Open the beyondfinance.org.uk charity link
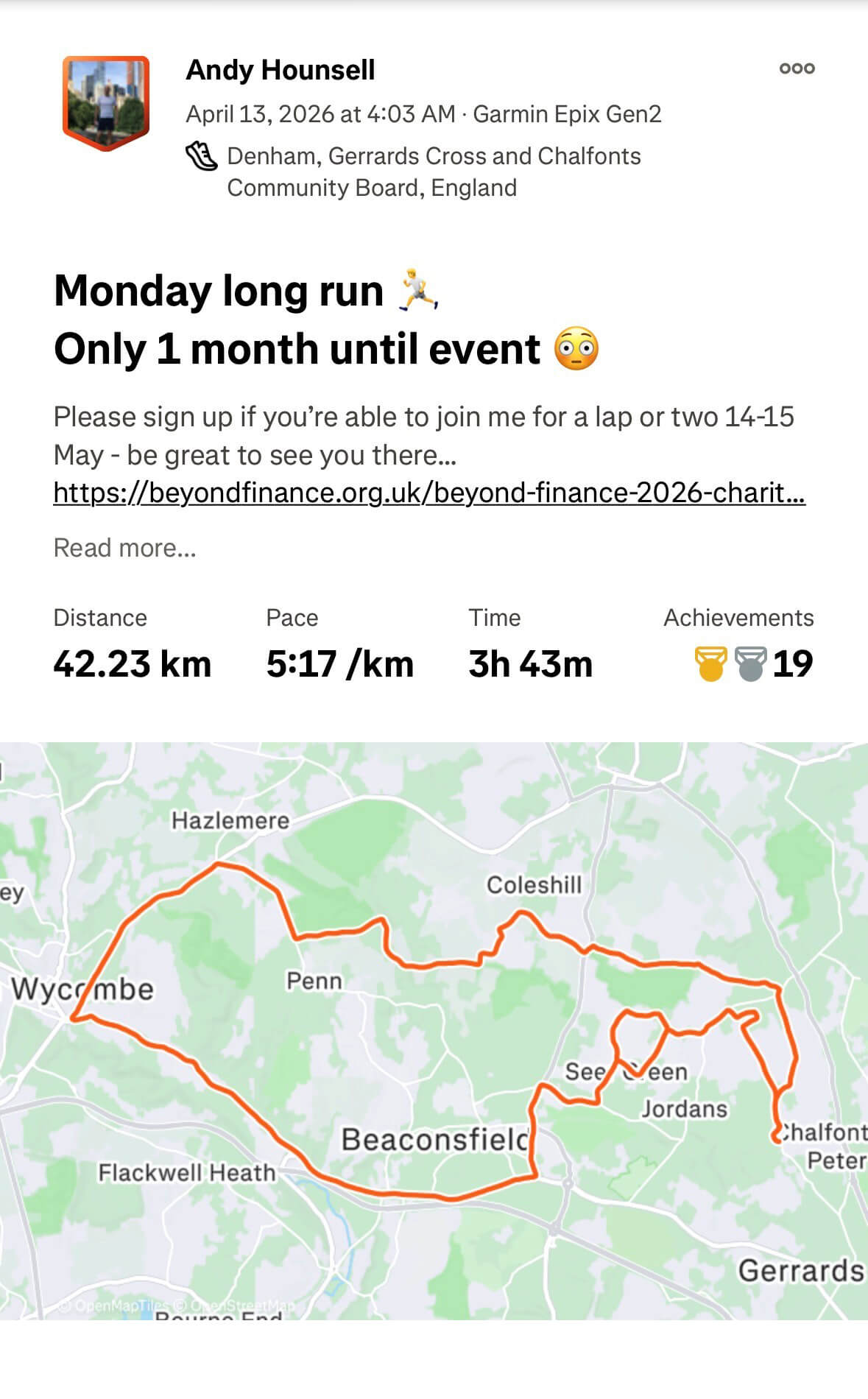868x1399 pixels. [429, 492]
